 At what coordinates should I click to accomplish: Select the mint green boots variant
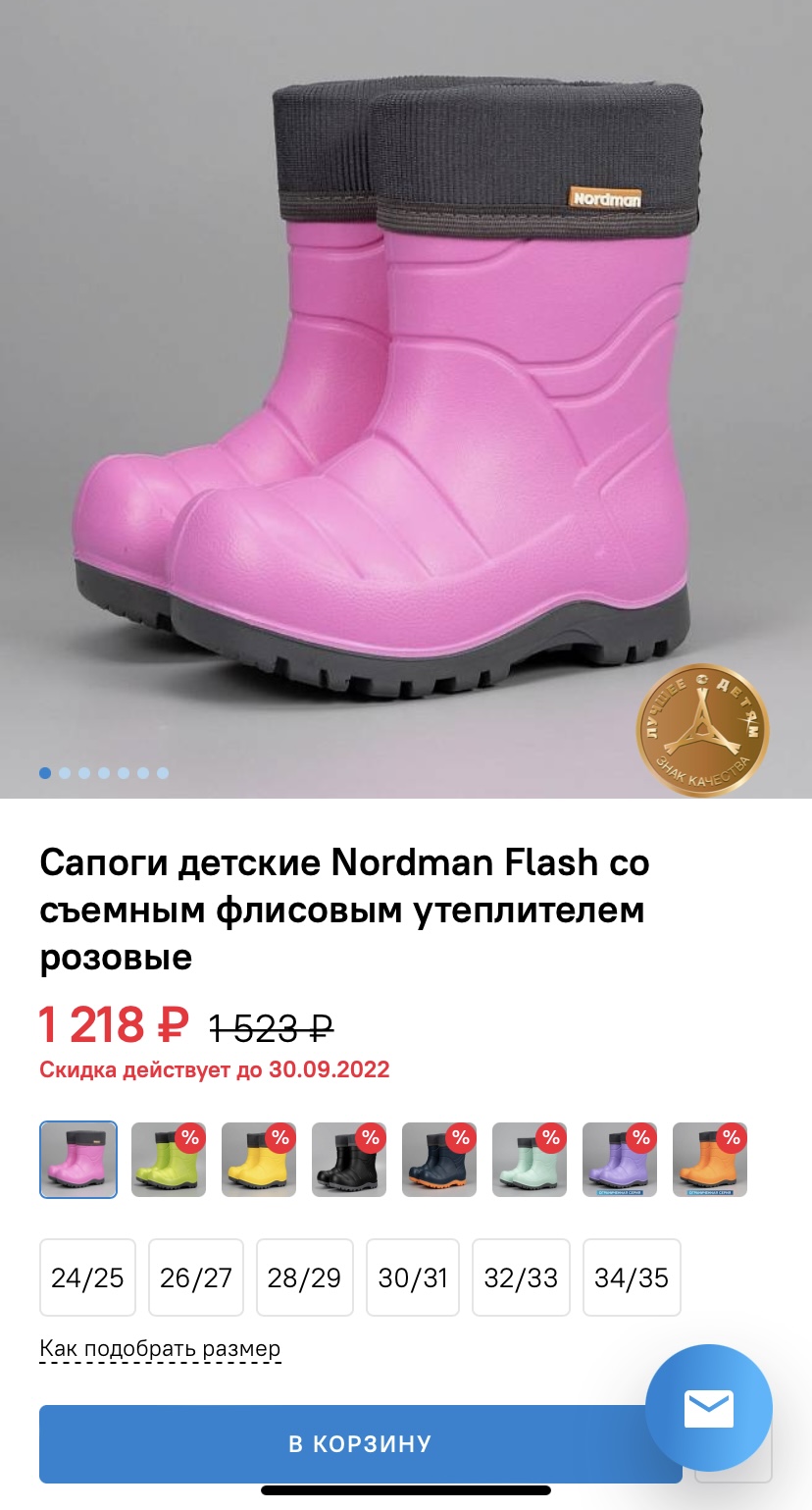point(530,1160)
